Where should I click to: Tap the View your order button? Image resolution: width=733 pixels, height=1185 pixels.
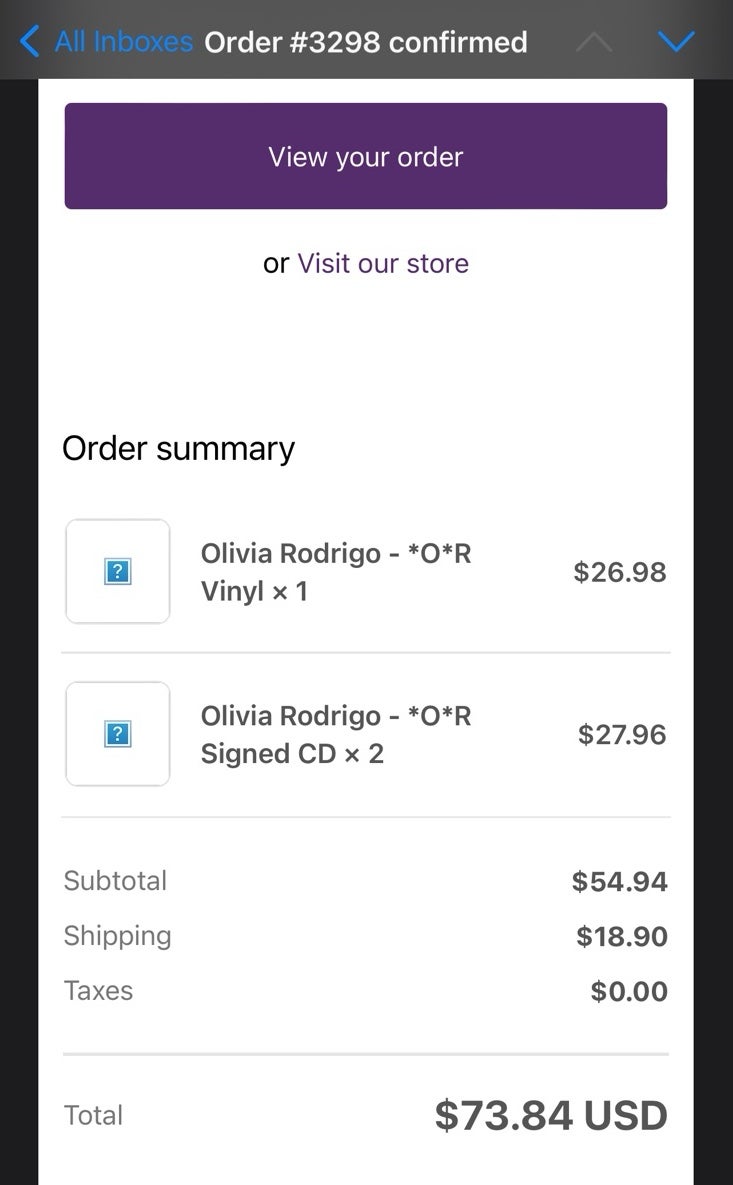pyautogui.click(x=366, y=156)
